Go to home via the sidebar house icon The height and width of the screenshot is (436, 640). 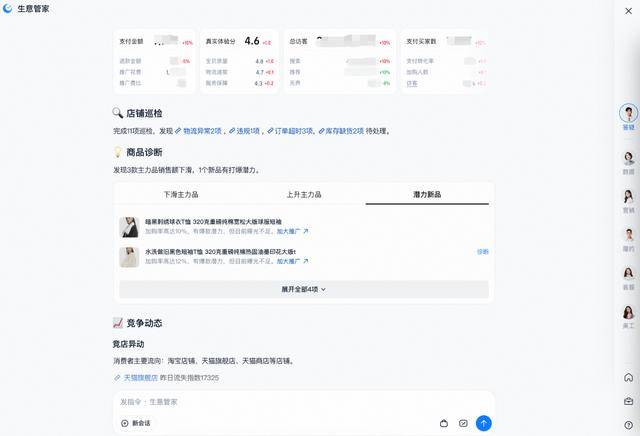[628, 377]
